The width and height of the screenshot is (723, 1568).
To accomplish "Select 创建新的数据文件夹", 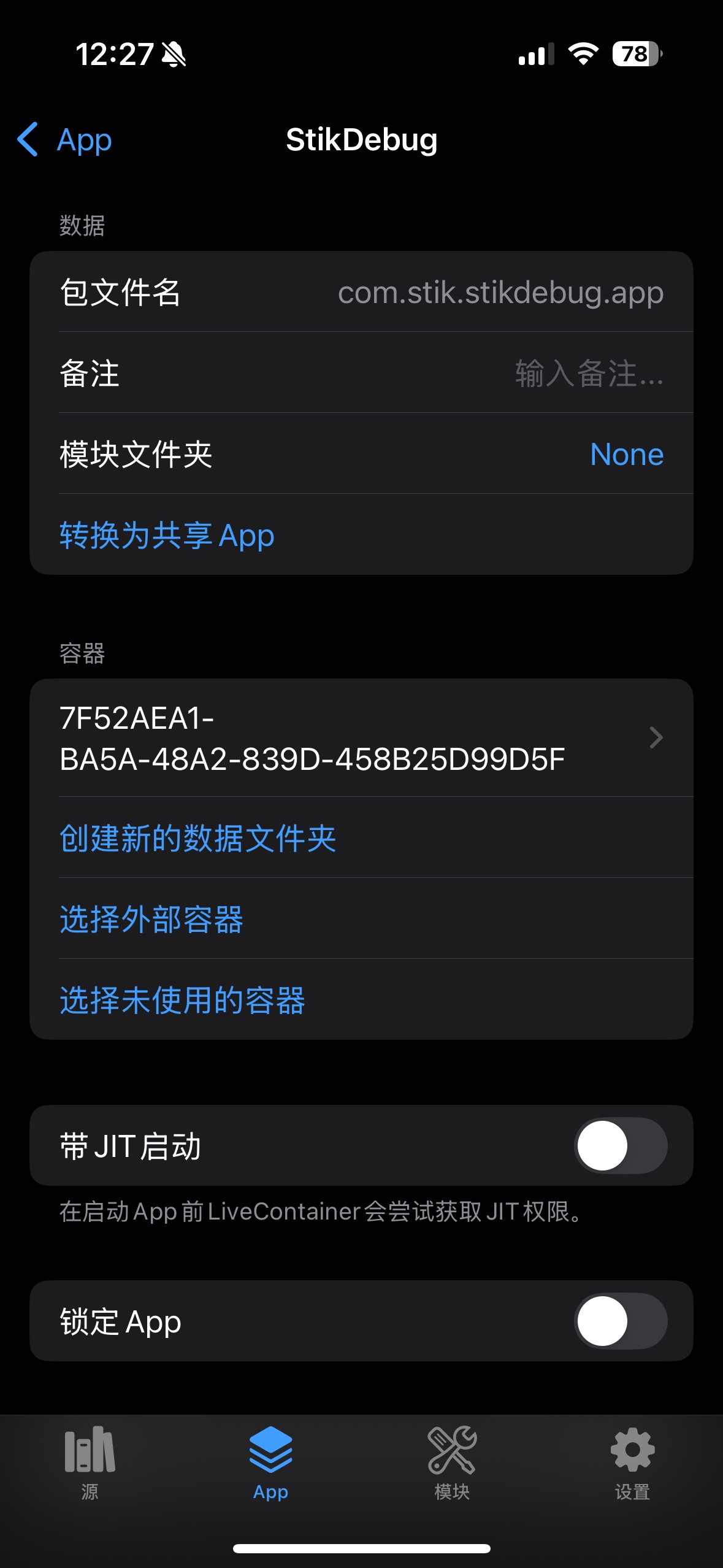I will [x=197, y=838].
